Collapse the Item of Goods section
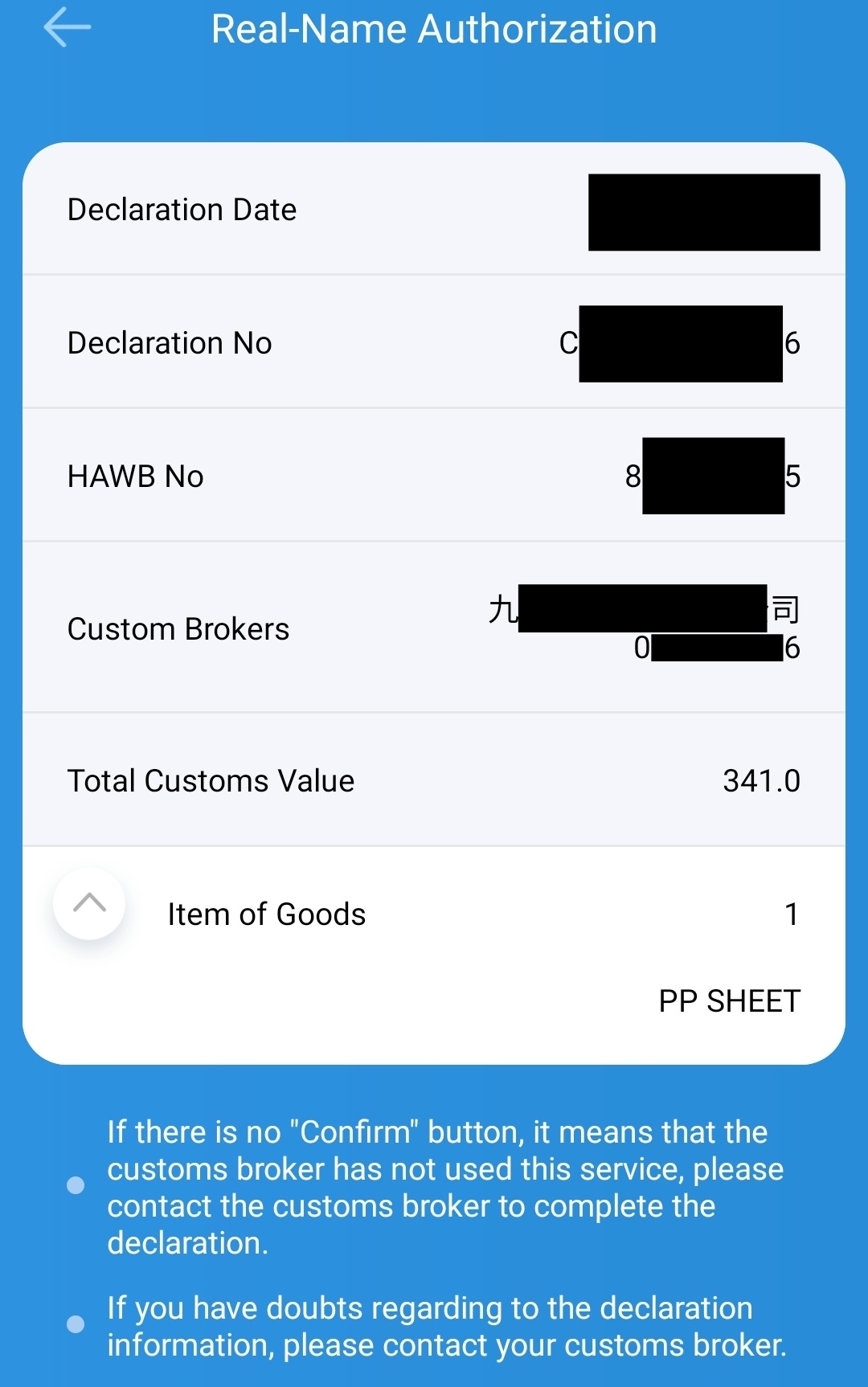This screenshot has height=1387, width=868. pyautogui.click(x=89, y=903)
